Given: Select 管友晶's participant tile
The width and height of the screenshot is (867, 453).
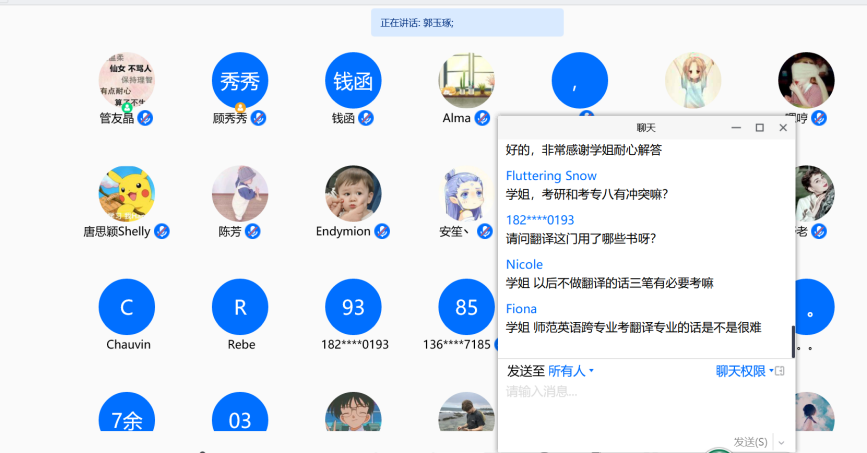Looking at the screenshot, I should tap(127, 80).
